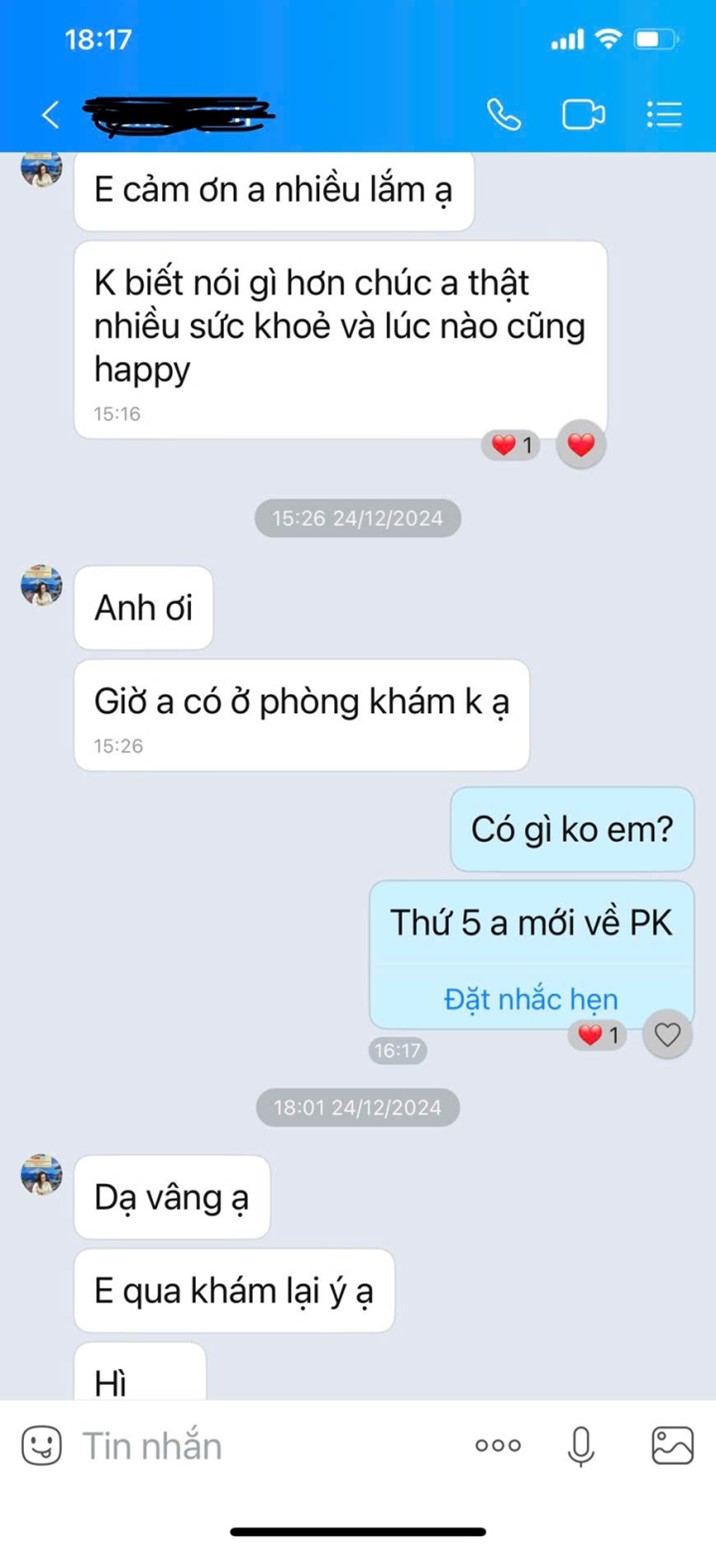React with heart to 'Thứ 5 a mới về PK'
The height and width of the screenshot is (1550, 716).
click(x=667, y=1036)
